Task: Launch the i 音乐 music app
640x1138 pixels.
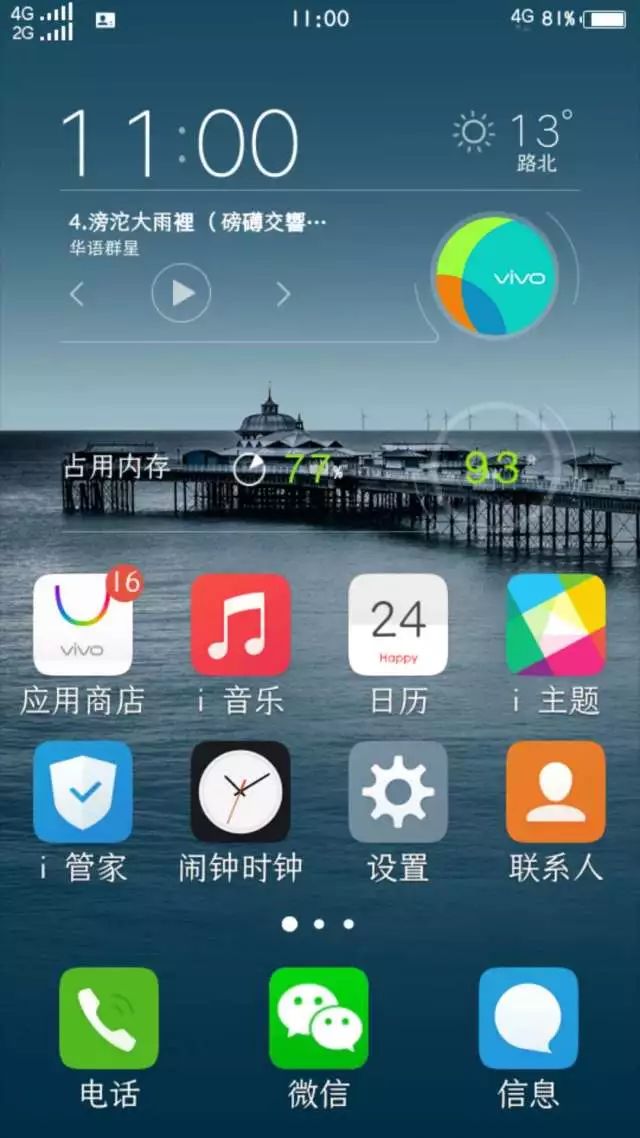Action: tap(240, 625)
